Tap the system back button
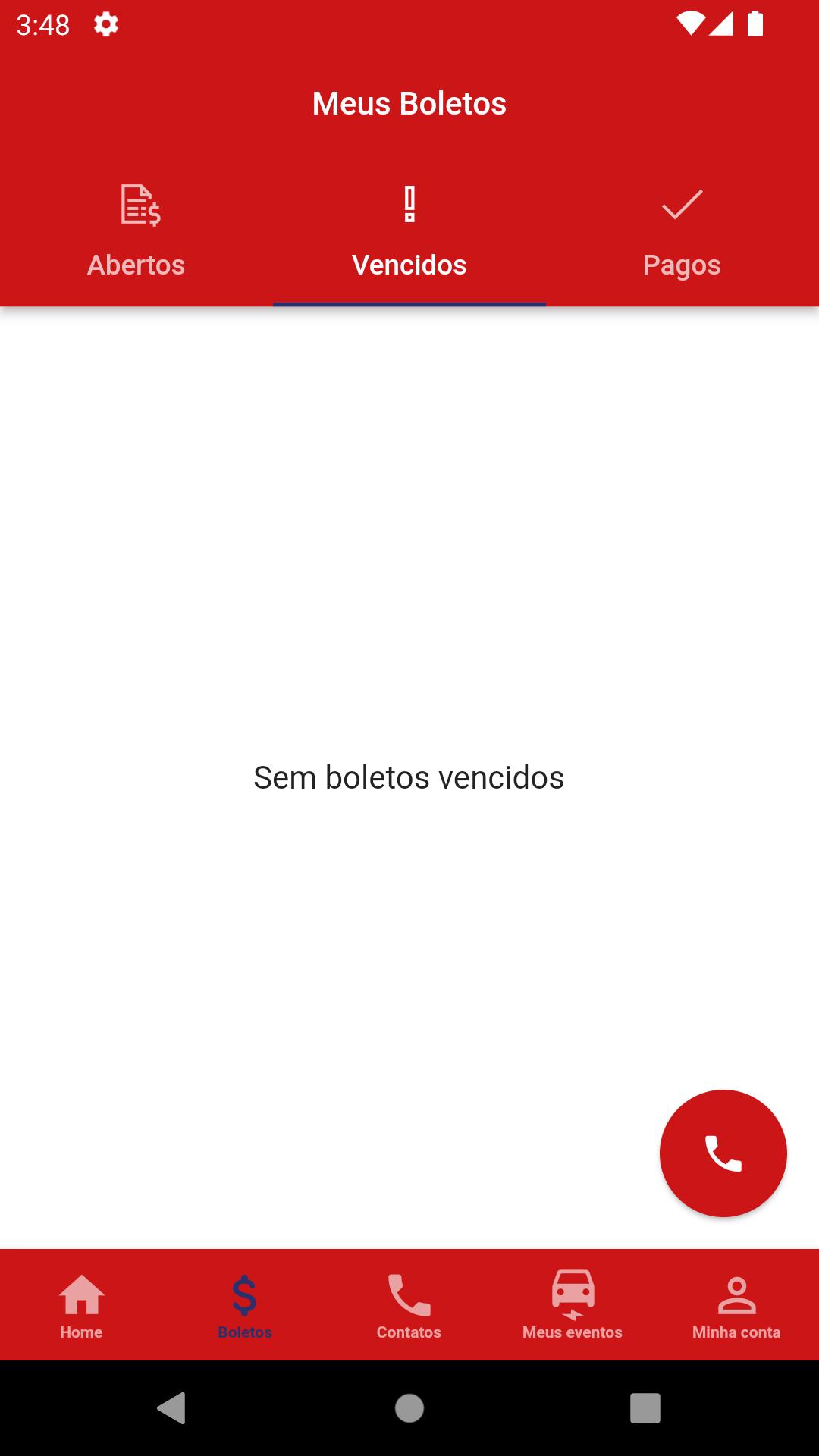819x1456 pixels. click(172, 1408)
